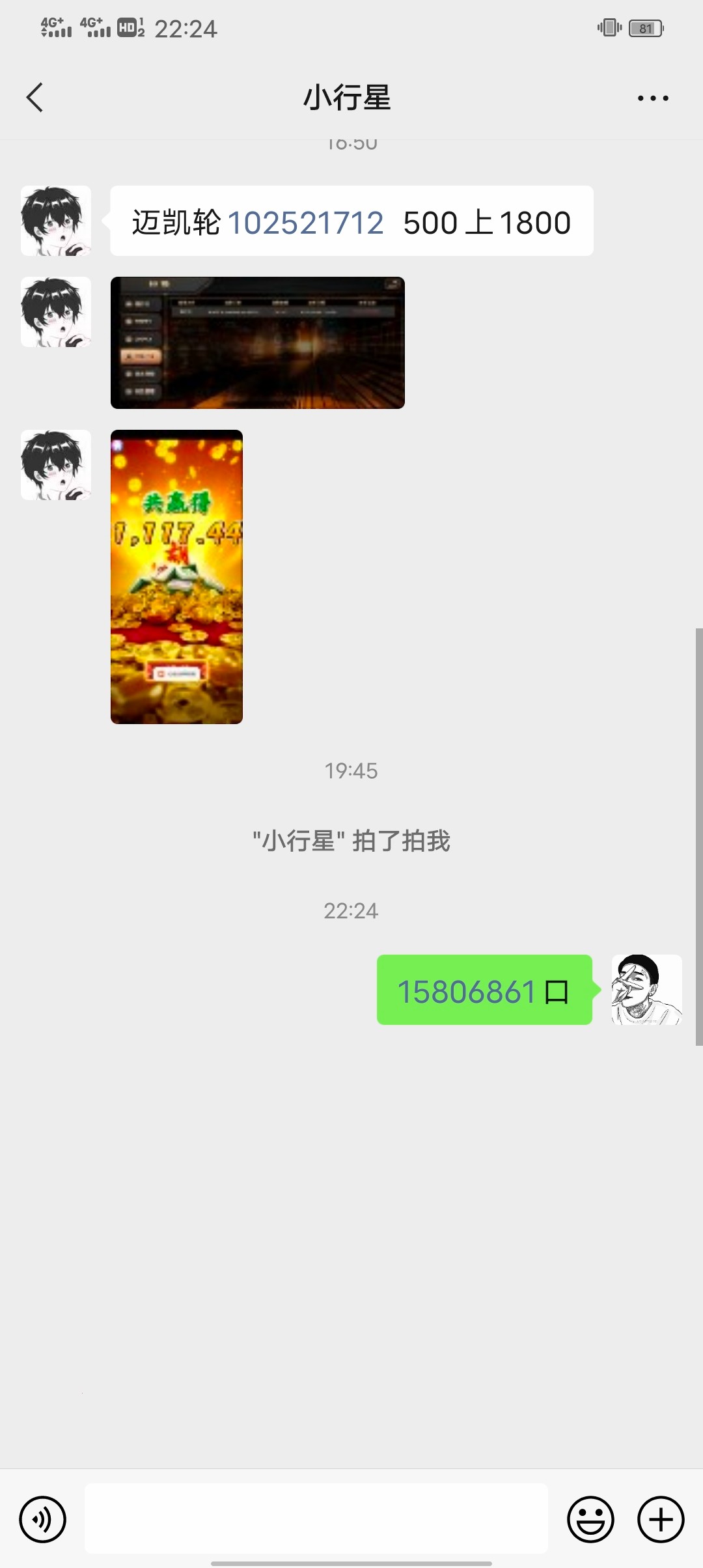Focus the message text field
Image resolution: width=703 pixels, height=1568 pixels.
pos(316,1519)
